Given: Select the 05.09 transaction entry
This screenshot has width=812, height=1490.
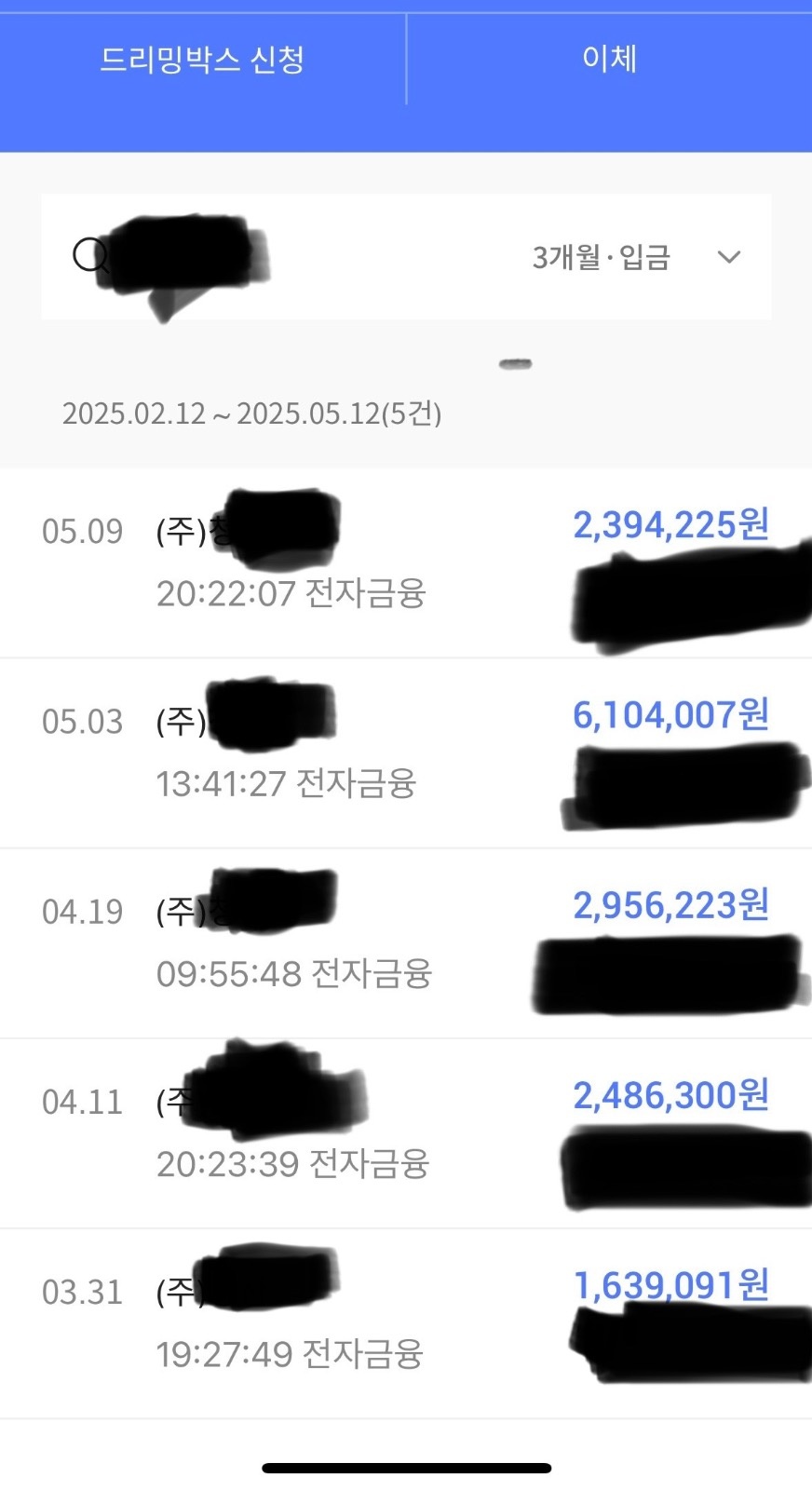Looking at the screenshot, I should coord(406,563).
